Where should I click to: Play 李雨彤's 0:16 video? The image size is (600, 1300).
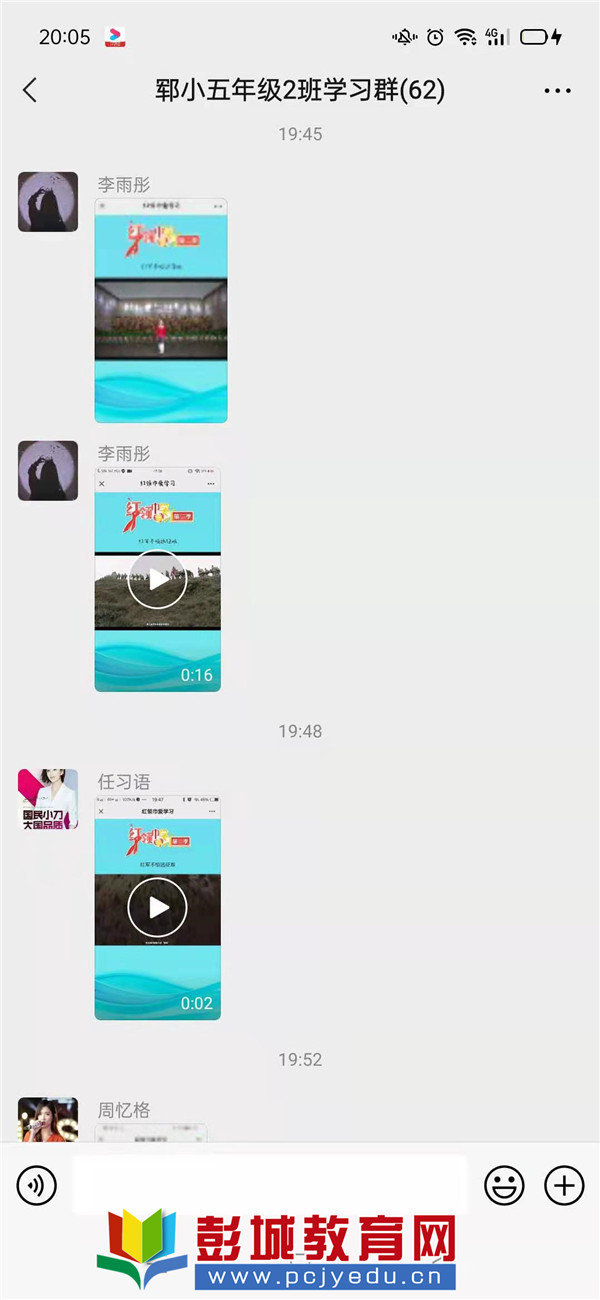coord(157,580)
